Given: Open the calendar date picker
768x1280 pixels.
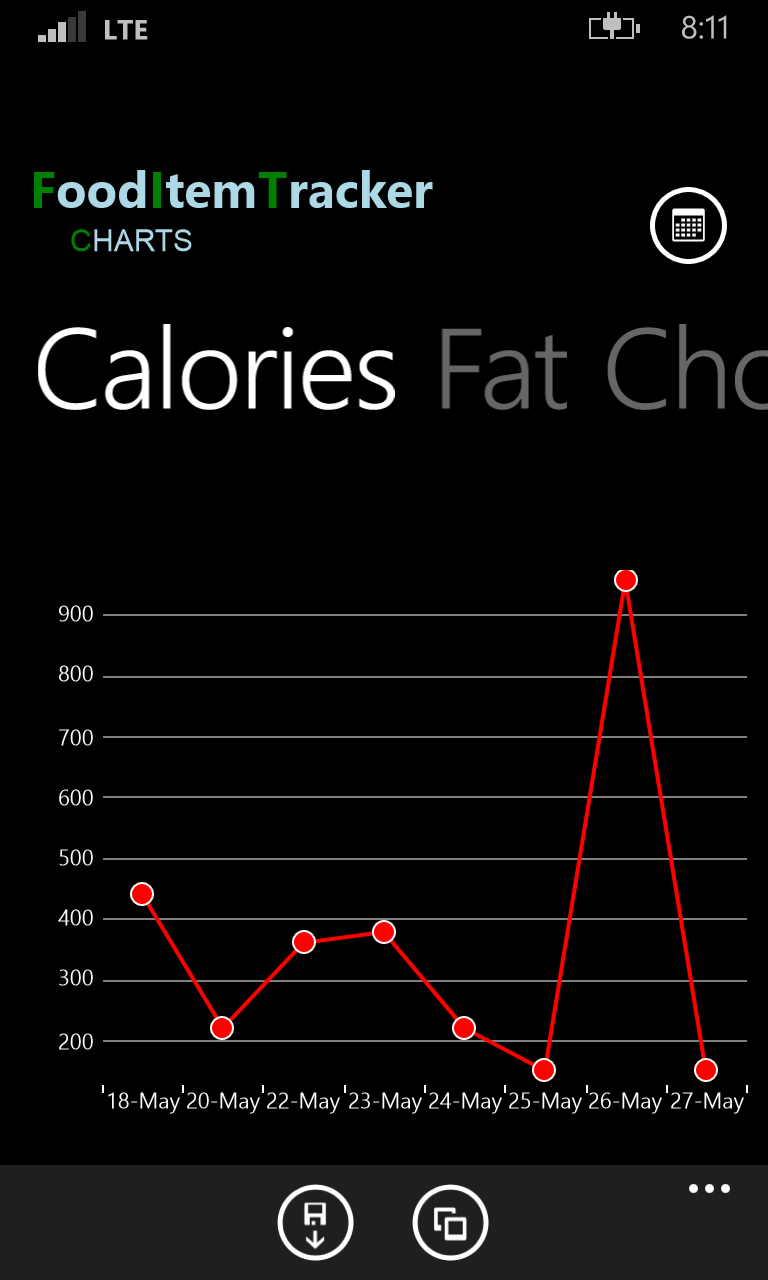Looking at the screenshot, I should pos(688,226).
